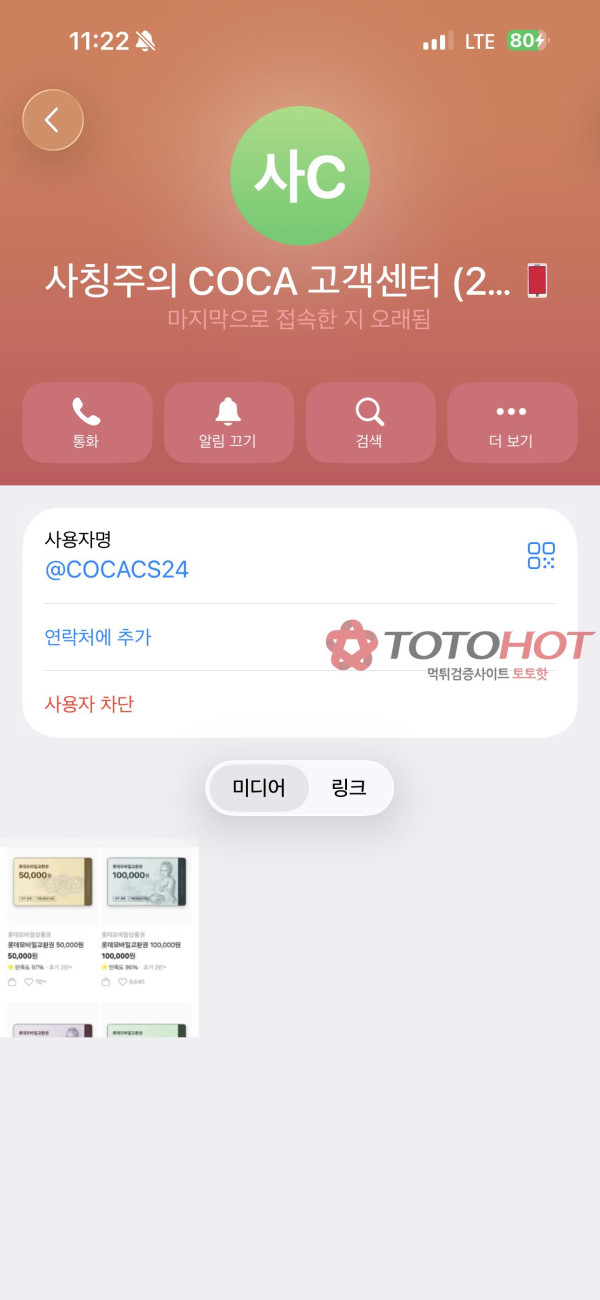Select 연락처에 추가 to add contact

tap(98, 637)
